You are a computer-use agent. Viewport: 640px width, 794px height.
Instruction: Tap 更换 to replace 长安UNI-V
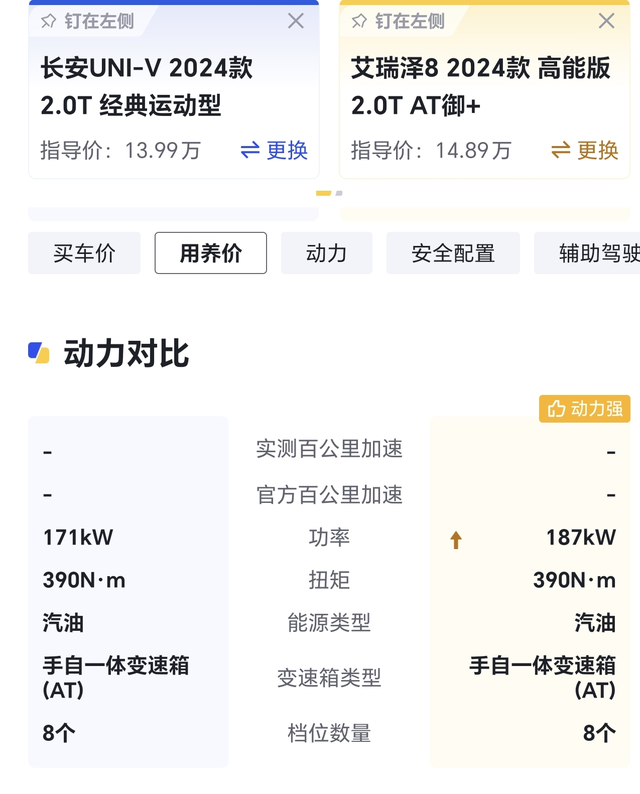tap(275, 150)
